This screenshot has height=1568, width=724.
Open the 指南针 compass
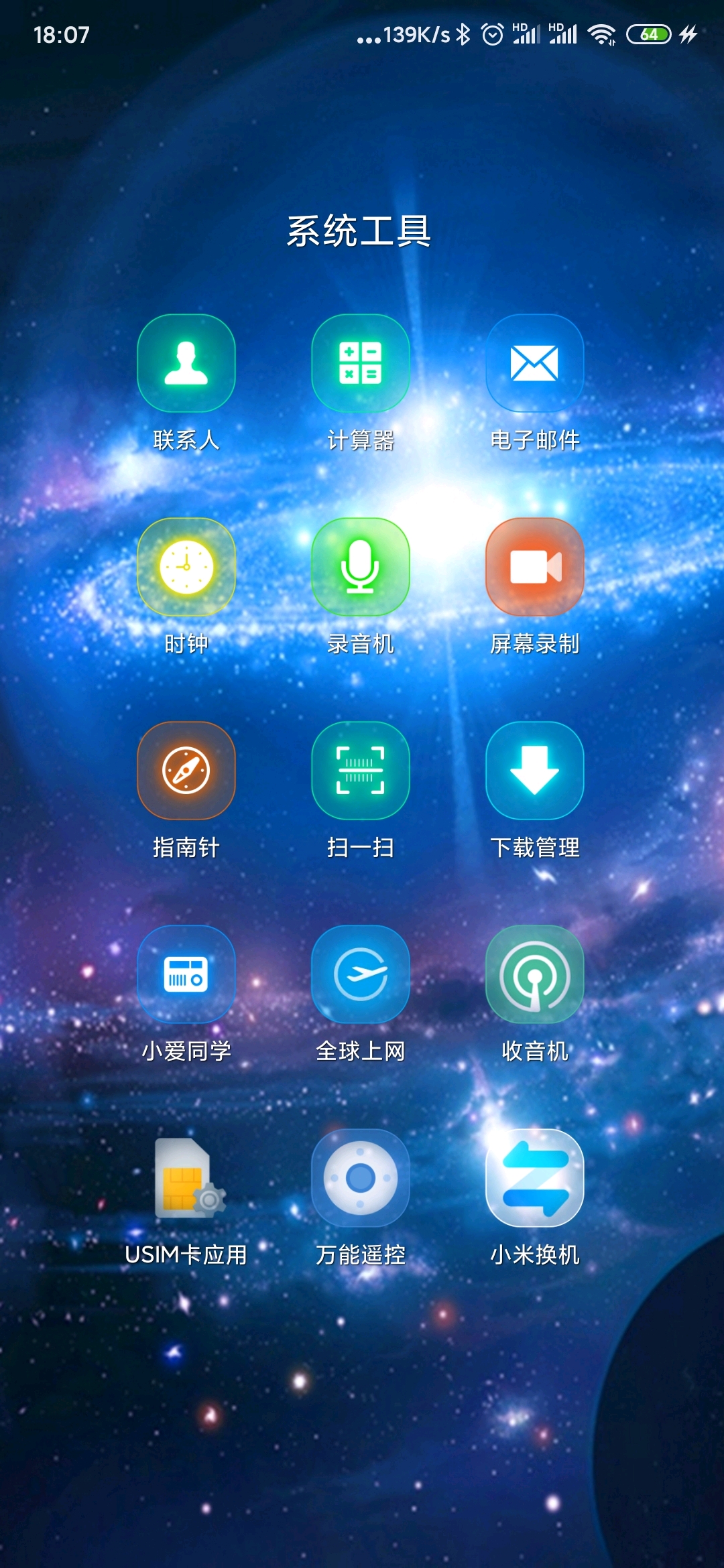point(186,771)
